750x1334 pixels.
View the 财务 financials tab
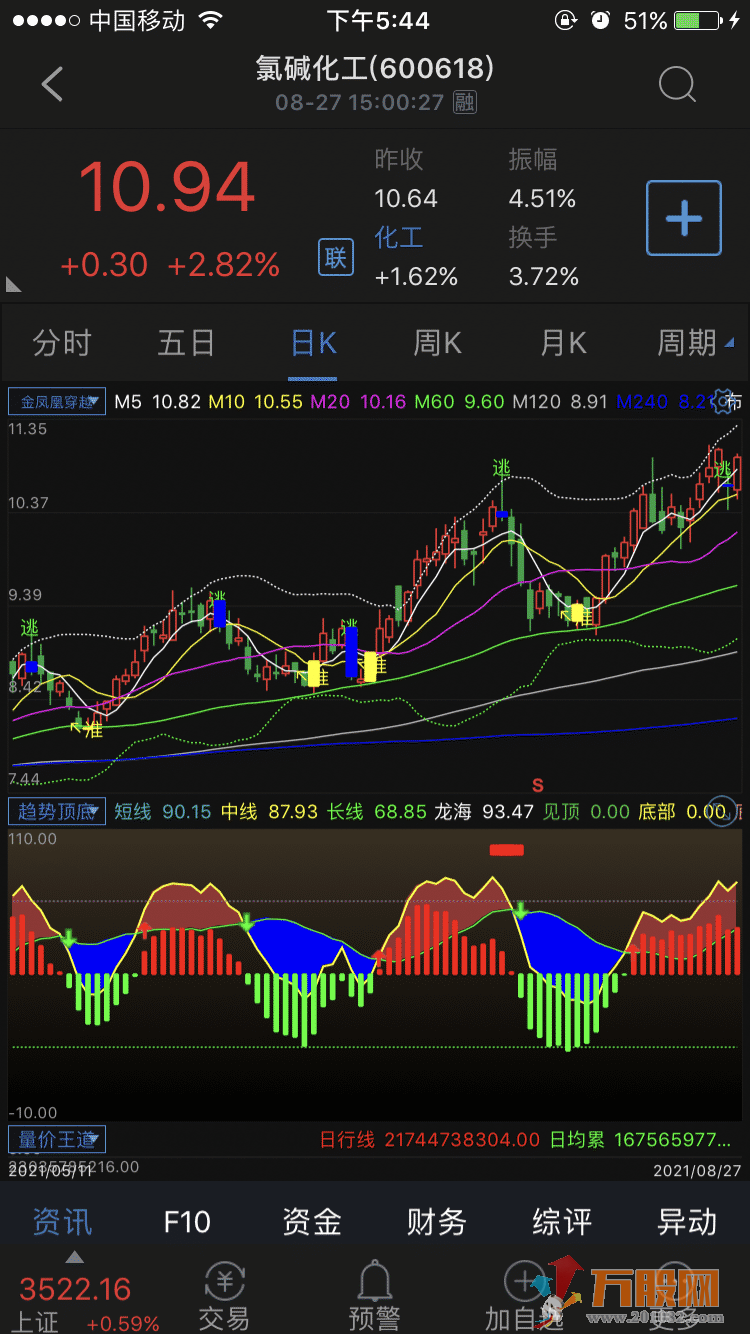click(437, 1222)
